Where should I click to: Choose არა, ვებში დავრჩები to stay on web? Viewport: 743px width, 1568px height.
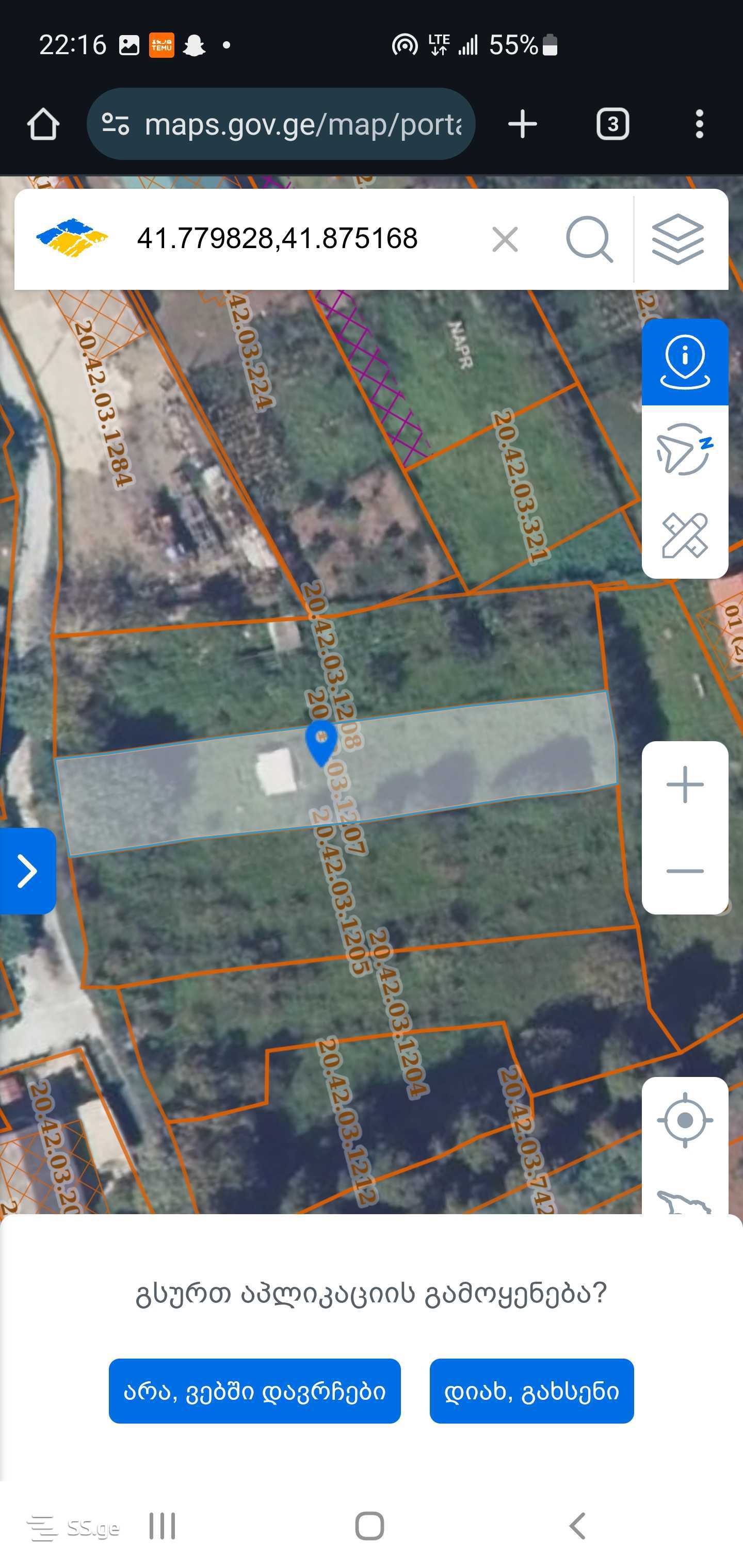coord(254,1391)
